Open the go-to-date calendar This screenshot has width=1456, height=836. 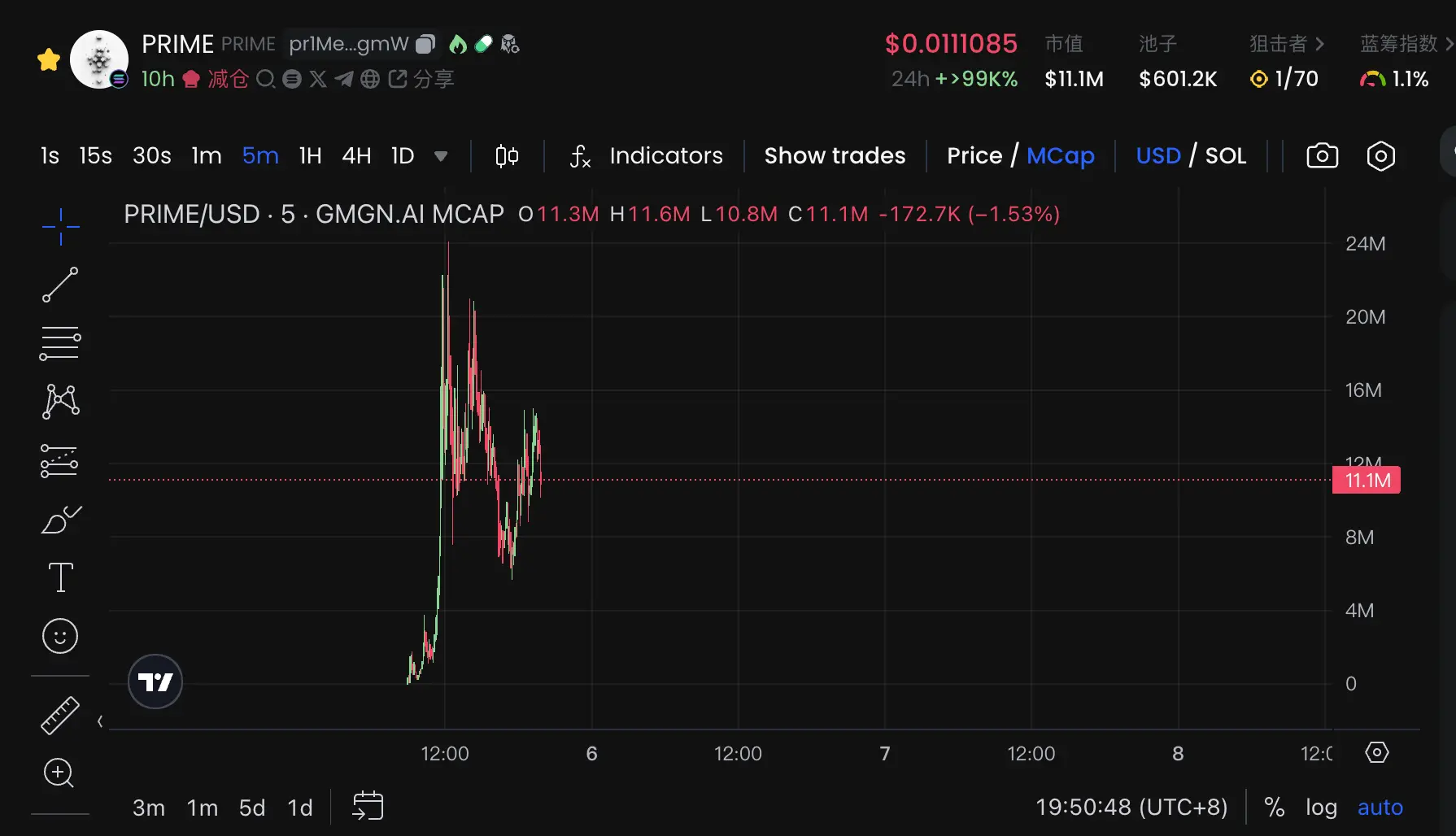pyautogui.click(x=368, y=806)
